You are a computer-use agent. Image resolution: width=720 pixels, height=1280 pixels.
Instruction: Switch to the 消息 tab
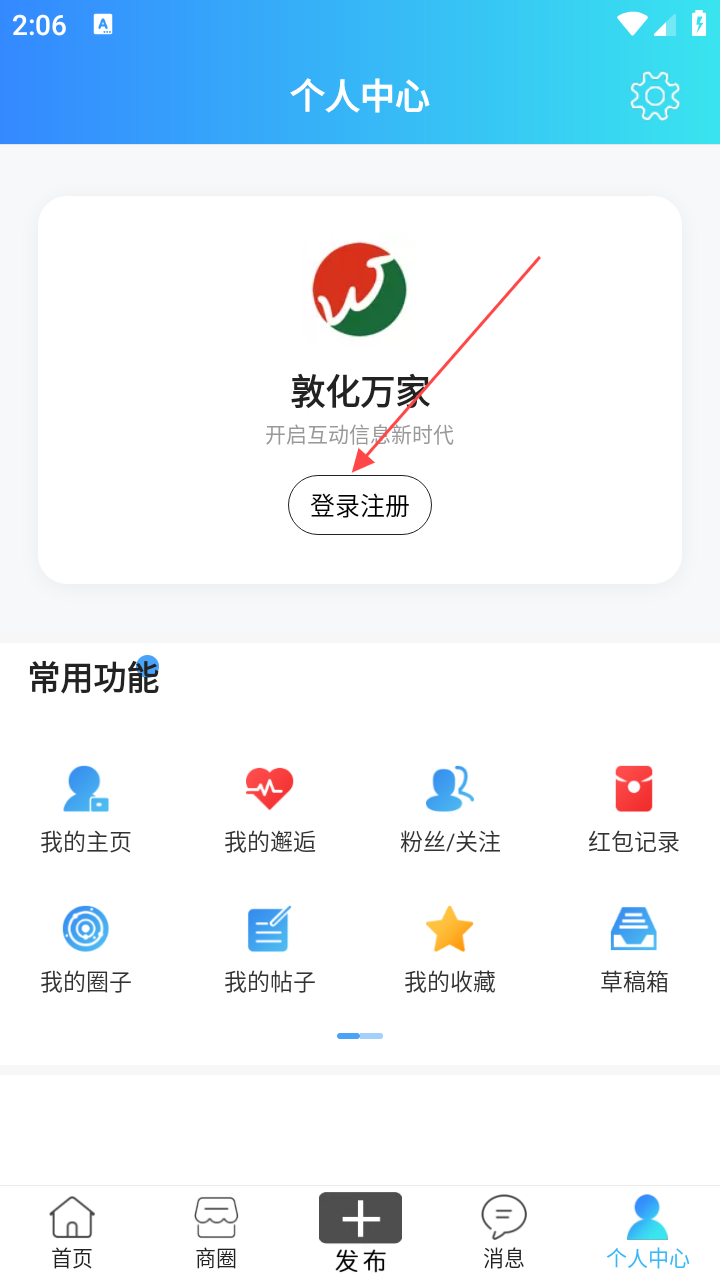tap(504, 1232)
